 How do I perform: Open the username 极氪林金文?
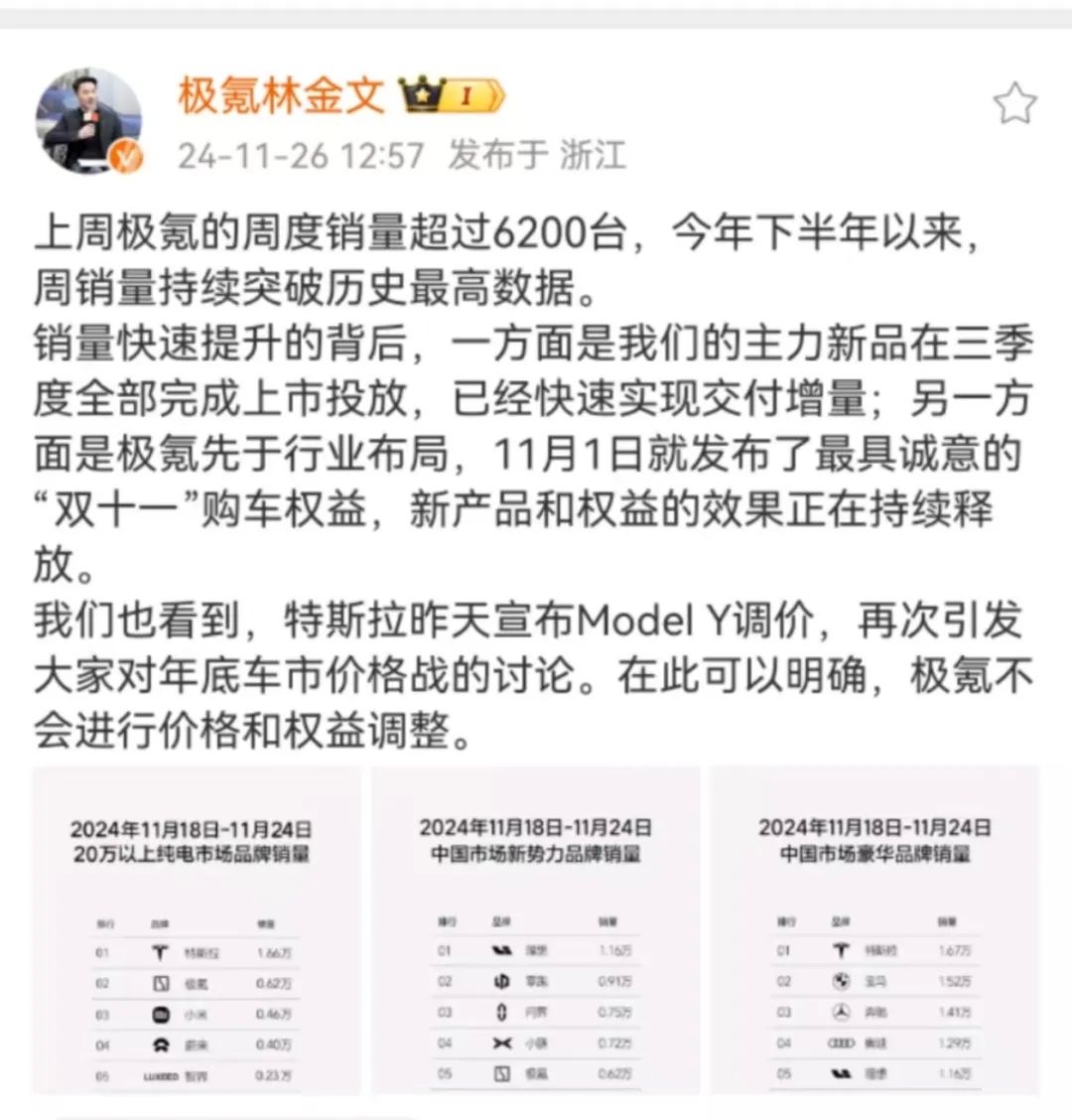coord(281,95)
